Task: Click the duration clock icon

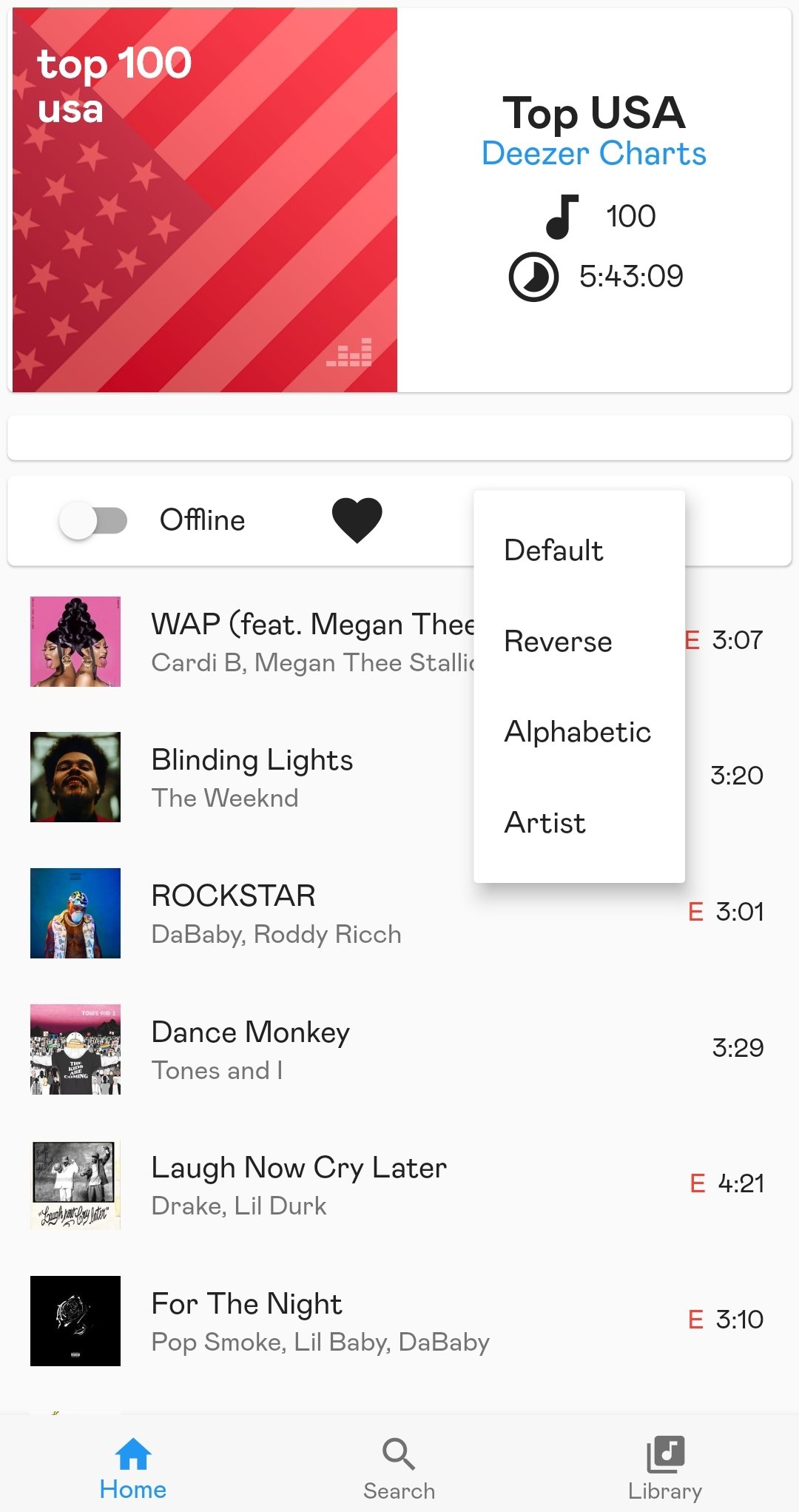Action: [534, 277]
